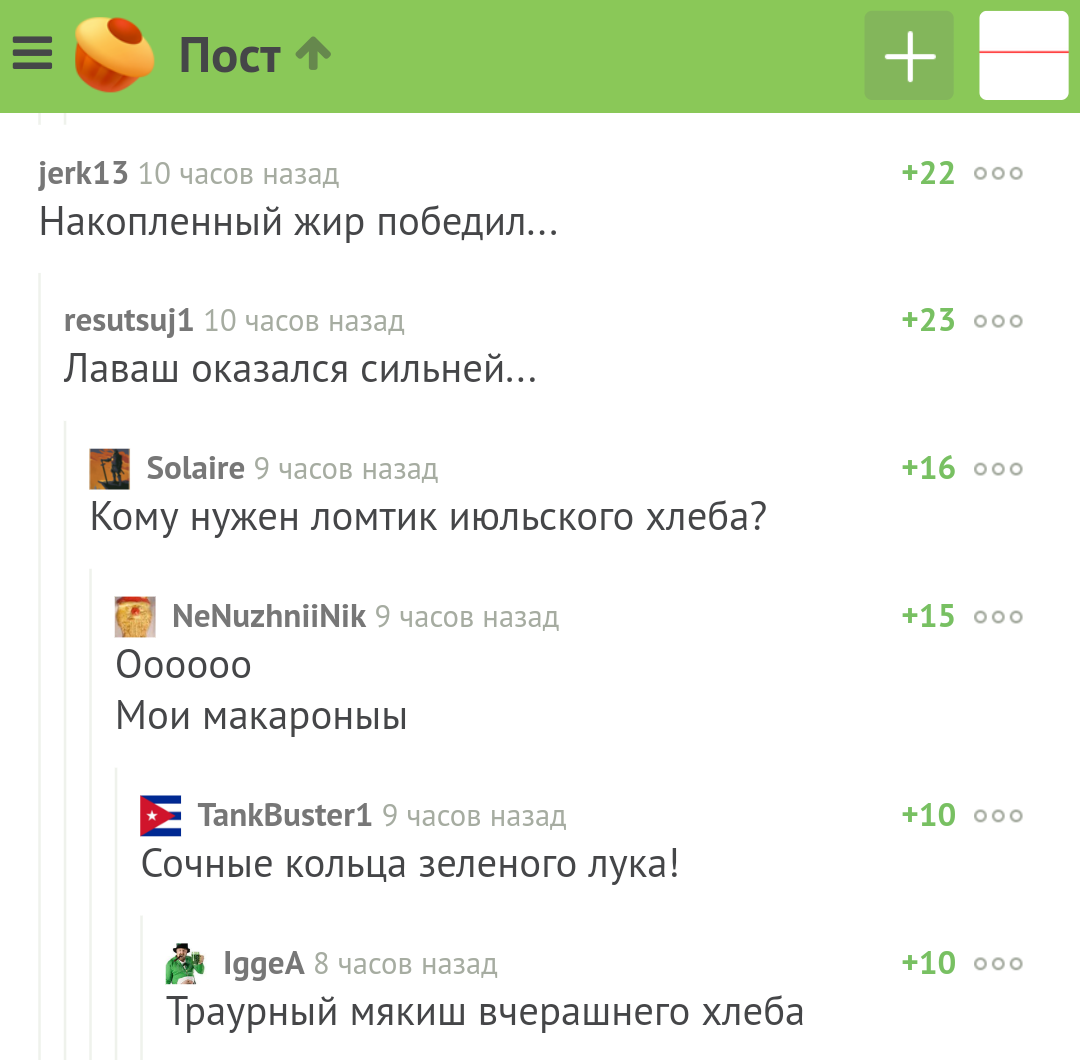Viewport: 1080px width, 1060px height.
Task: Open more options on TankBuster1's comment
Action: (x=998, y=816)
